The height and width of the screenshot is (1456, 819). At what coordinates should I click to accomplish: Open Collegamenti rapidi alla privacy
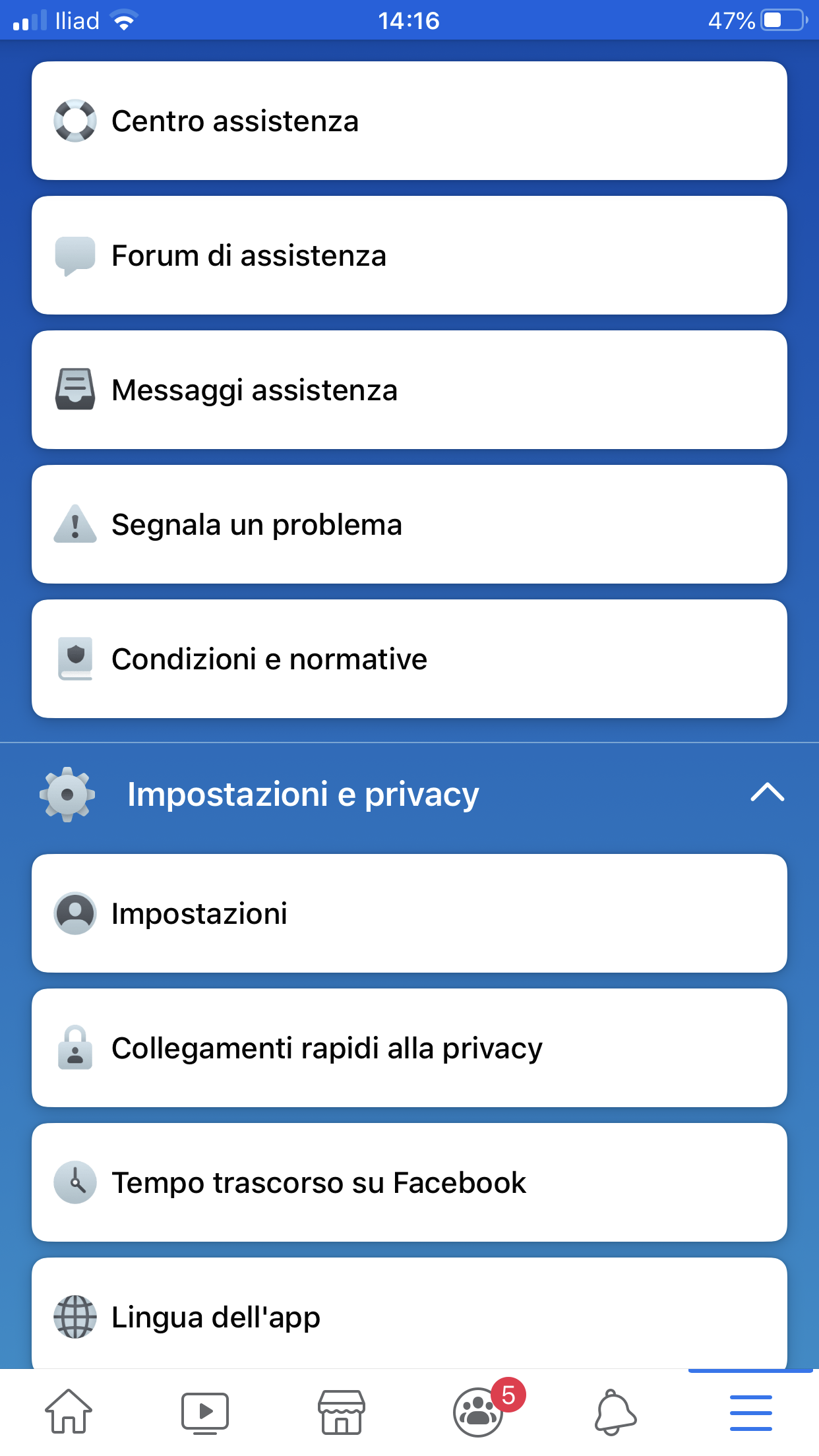pyautogui.click(x=409, y=1048)
